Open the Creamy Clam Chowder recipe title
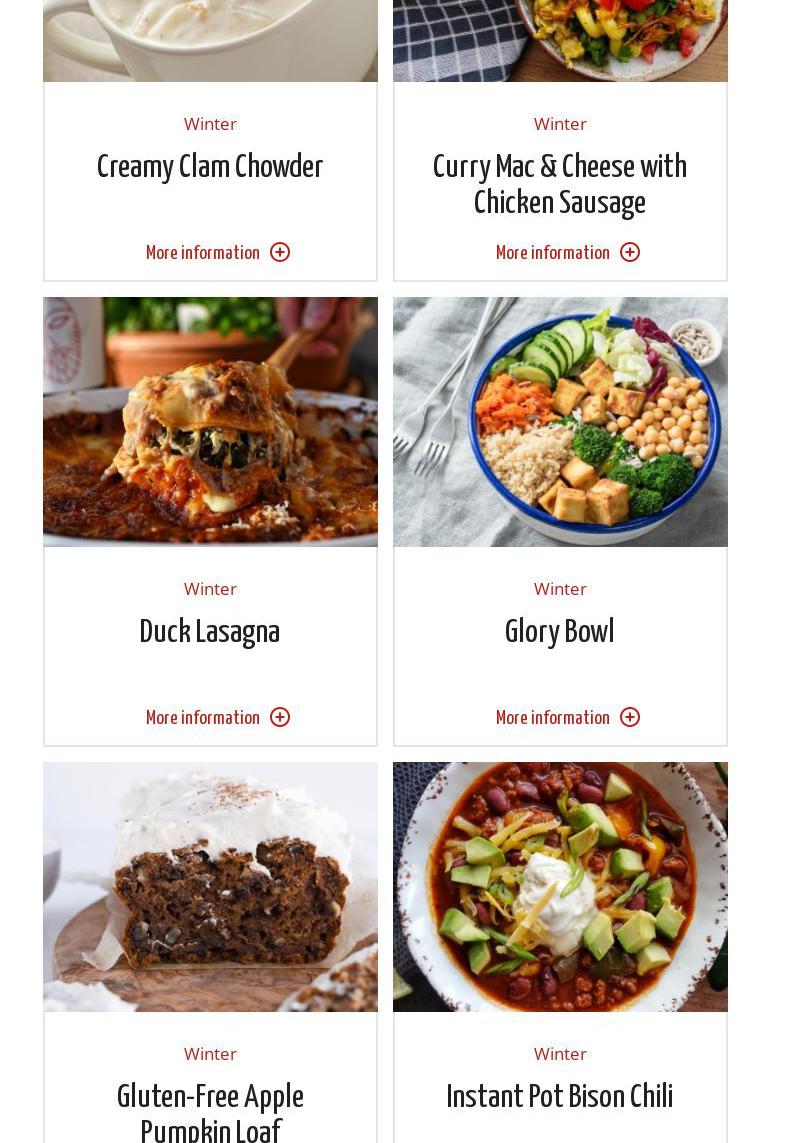Image resolution: width=785 pixels, height=1143 pixels. pos(210,167)
